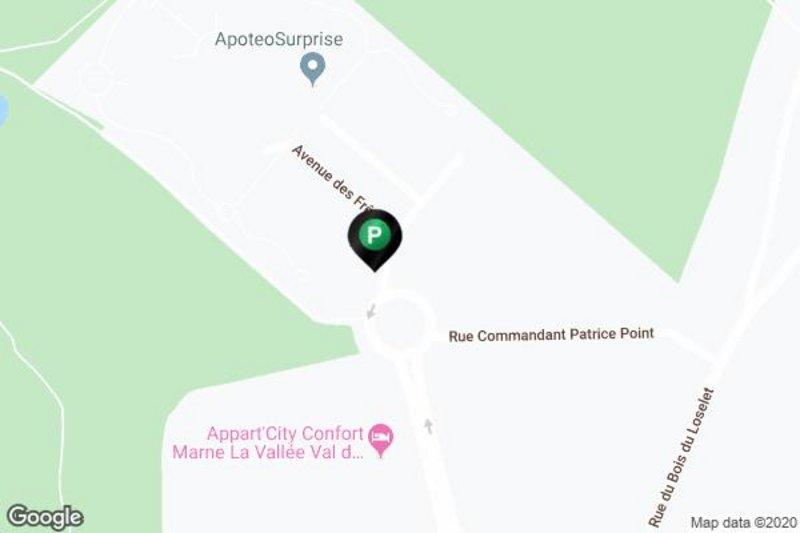800x533 pixels.
Task: Select the Appart'City Confort hotel marker
Action: click(381, 436)
